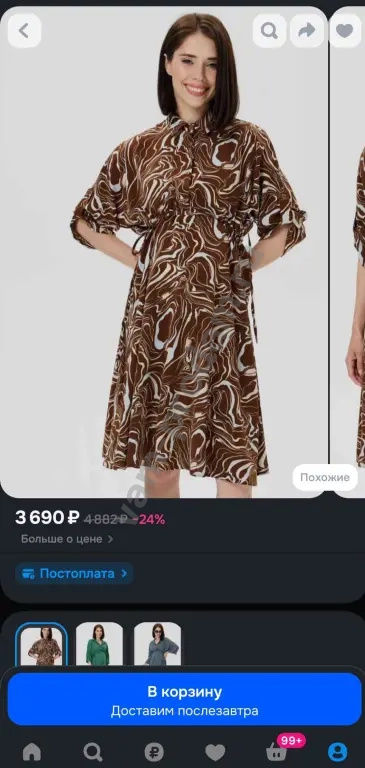Switch to the profile tab
The width and height of the screenshot is (365, 768).
click(337, 752)
